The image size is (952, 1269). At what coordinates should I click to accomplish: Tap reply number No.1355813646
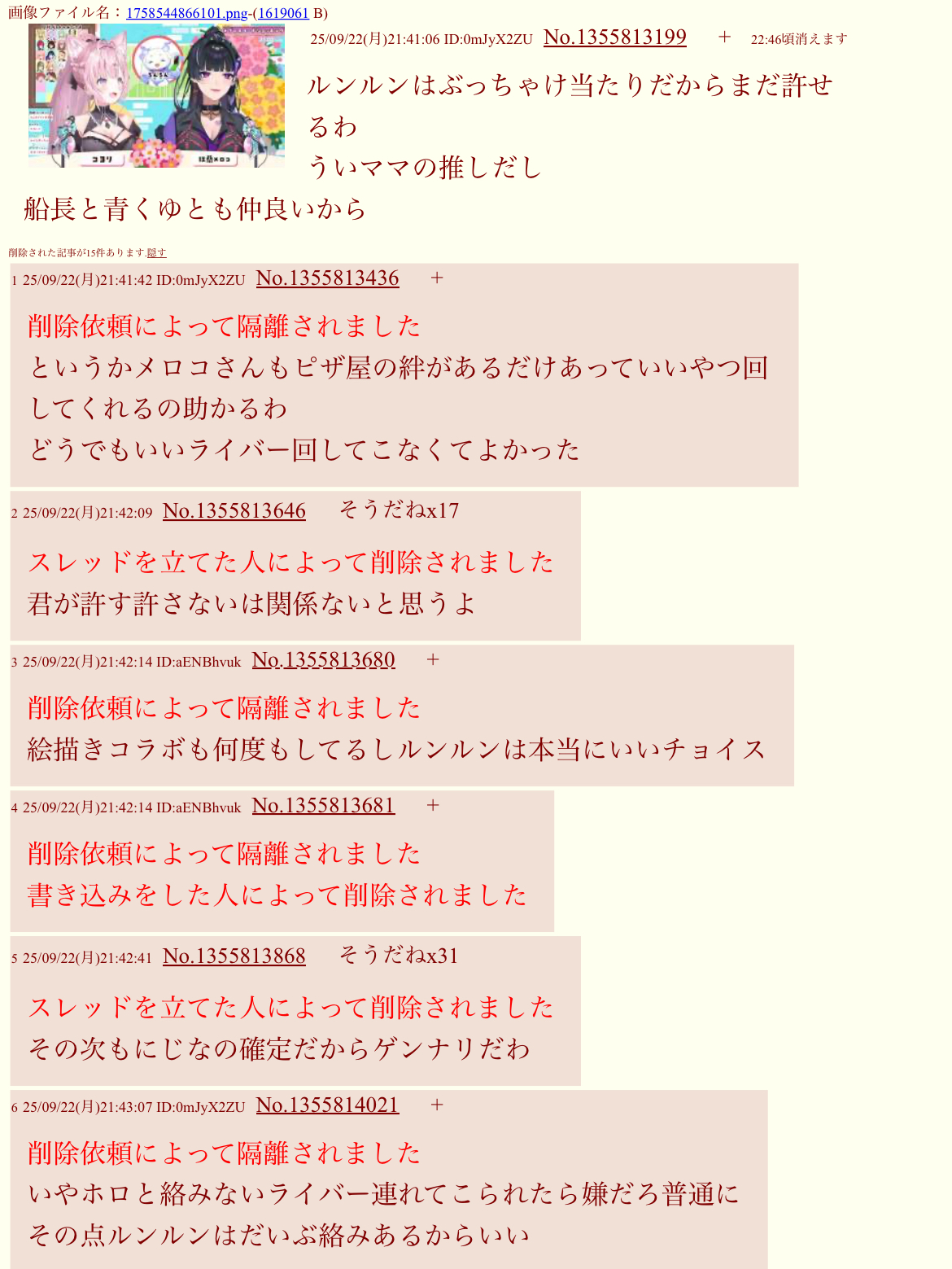tap(234, 511)
